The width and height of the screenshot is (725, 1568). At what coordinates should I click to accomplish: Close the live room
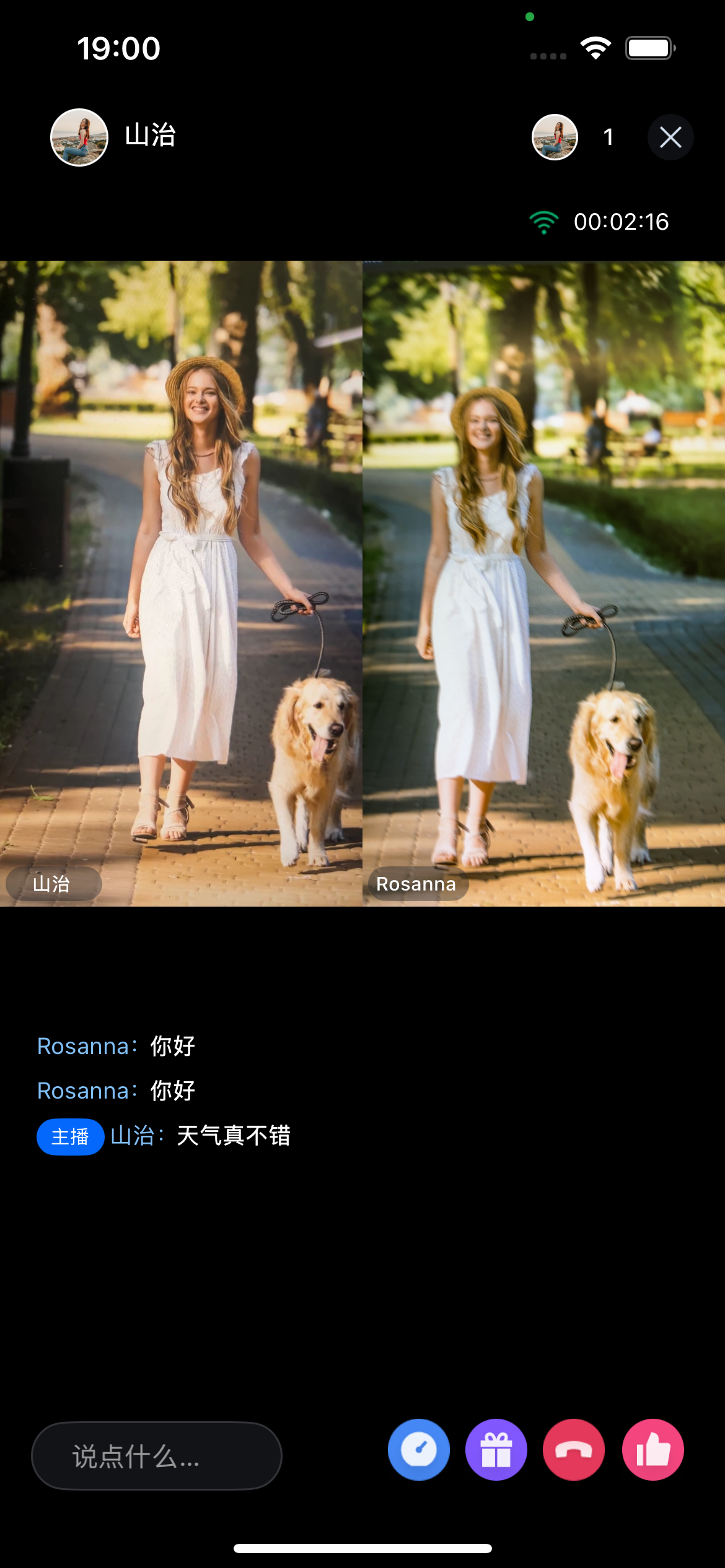coord(670,137)
